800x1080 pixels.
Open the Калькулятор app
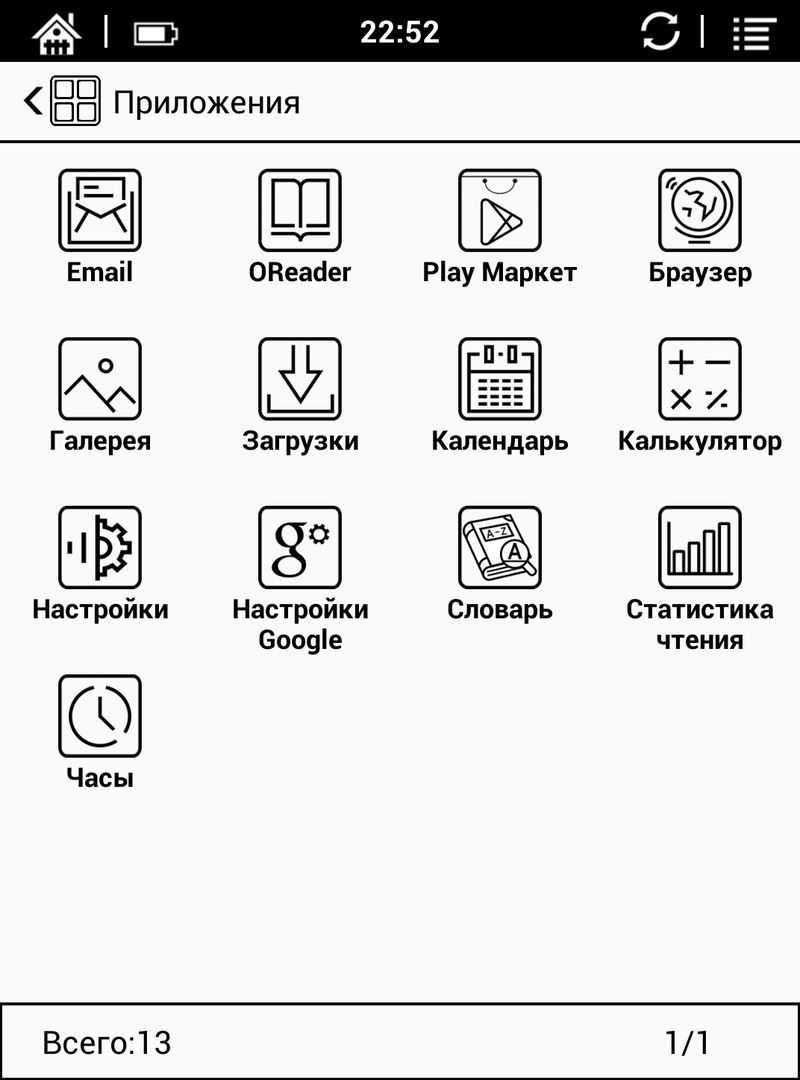pos(700,380)
